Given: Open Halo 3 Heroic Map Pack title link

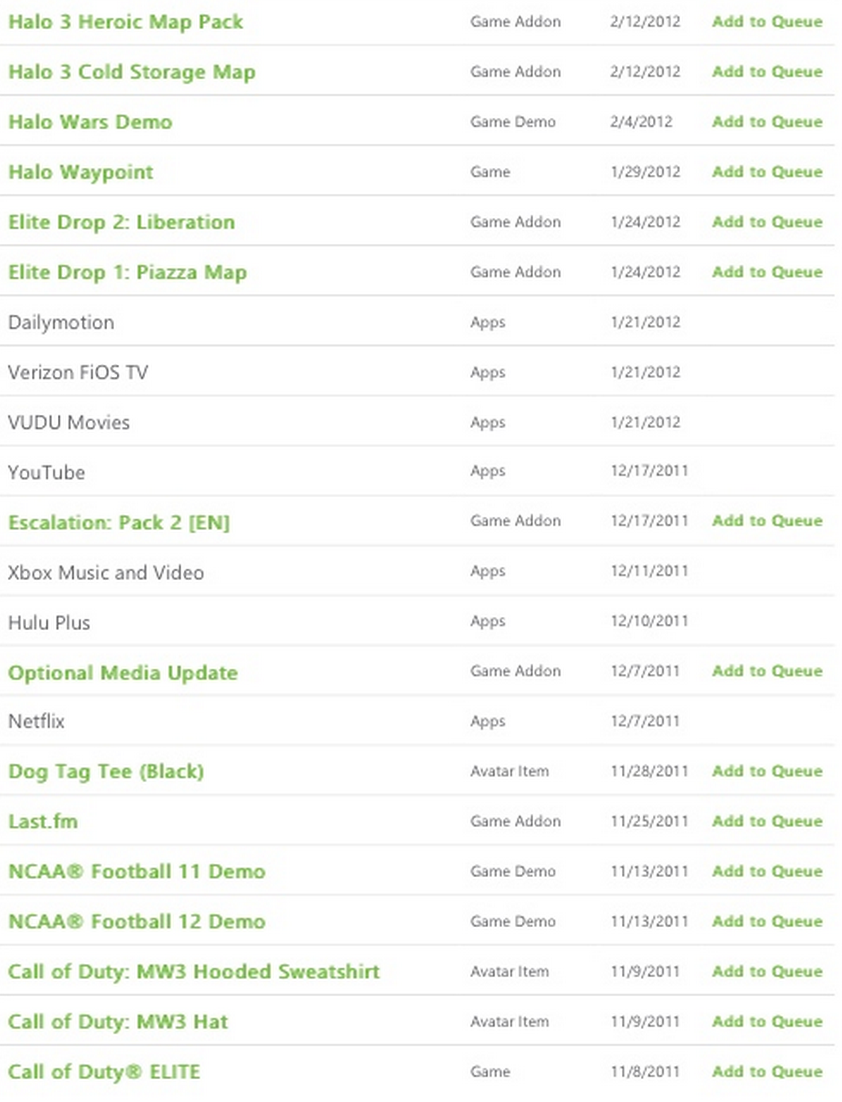Looking at the screenshot, I should [125, 22].
